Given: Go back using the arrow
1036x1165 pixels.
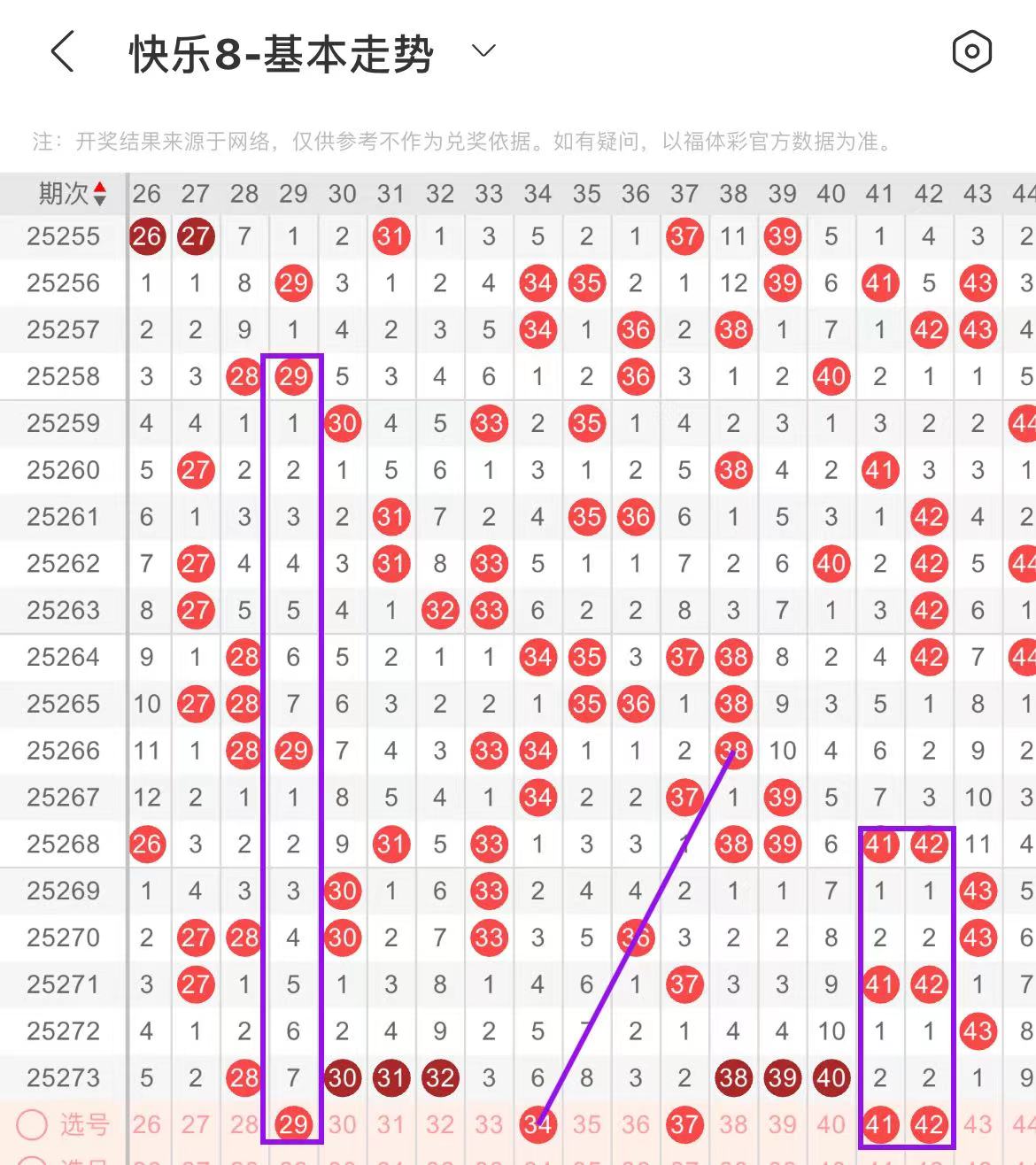Looking at the screenshot, I should tap(62, 51).
